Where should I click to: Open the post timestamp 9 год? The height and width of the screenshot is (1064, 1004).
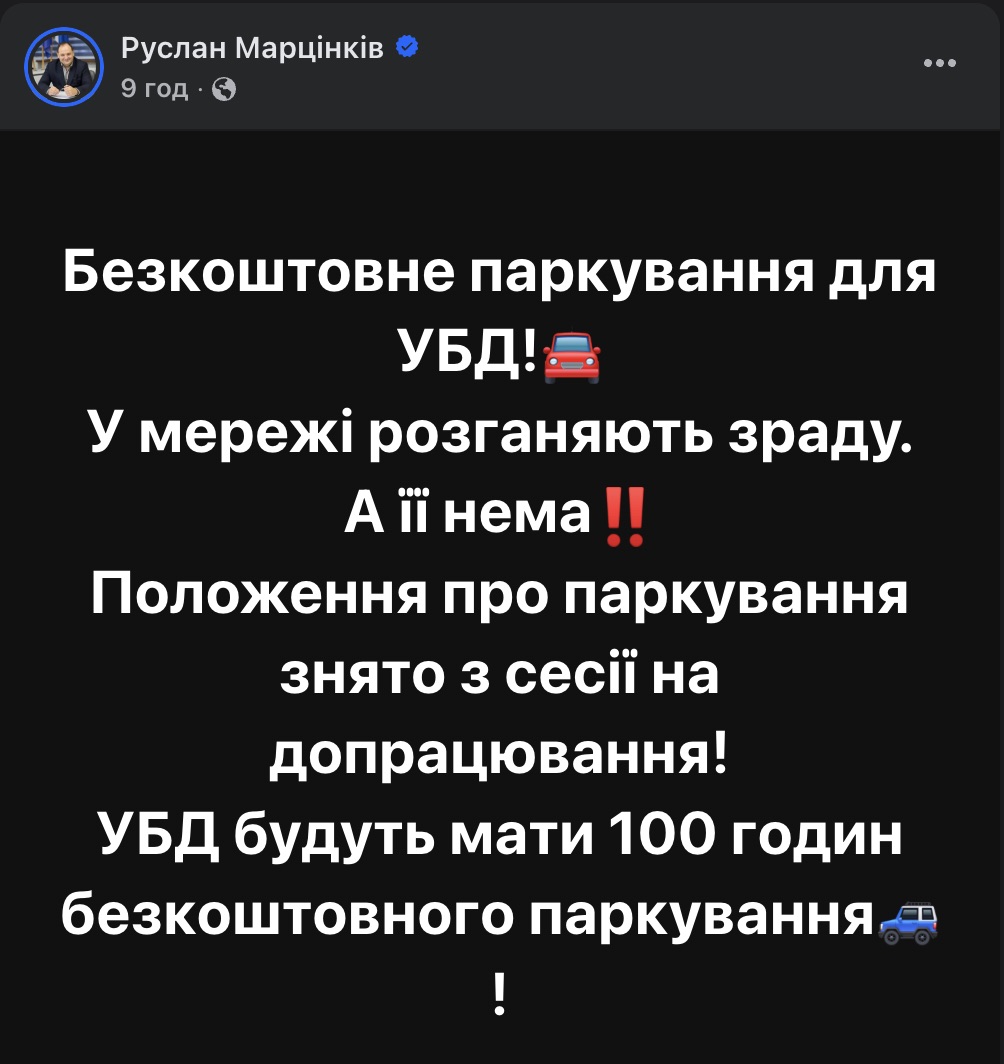[154, 88]
